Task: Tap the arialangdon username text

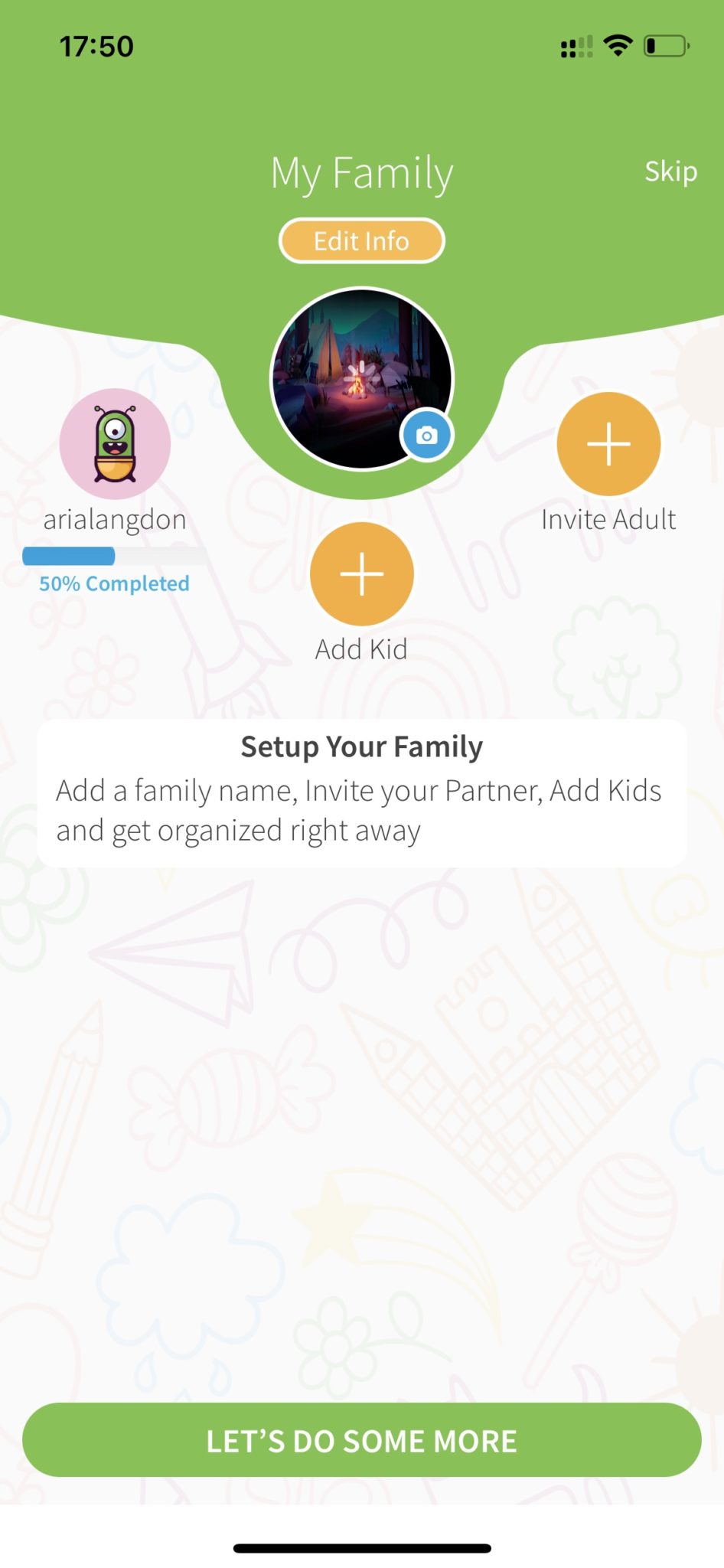Action: pyautogui.click(x=114, y=518)
